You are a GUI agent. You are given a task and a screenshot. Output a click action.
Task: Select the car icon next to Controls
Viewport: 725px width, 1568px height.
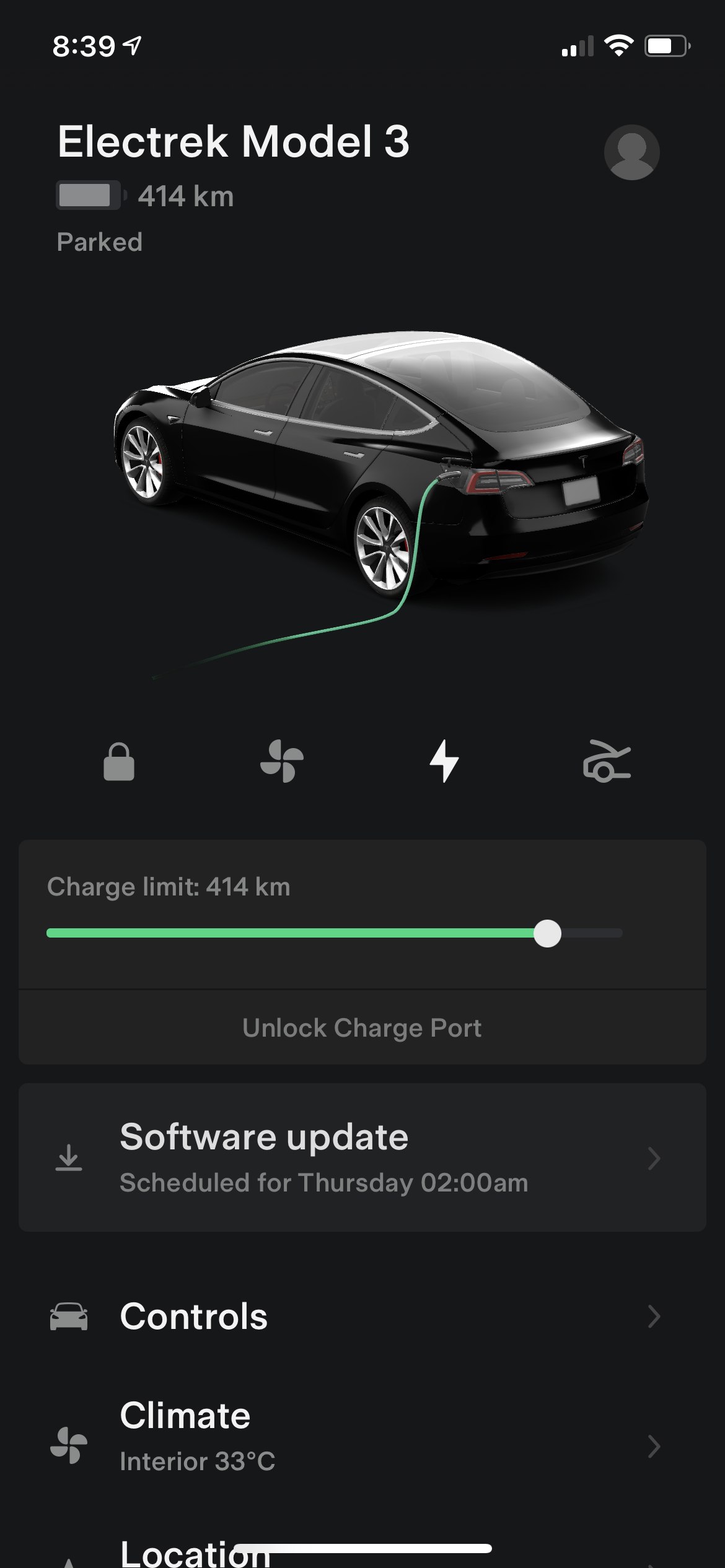(70, 1316)
